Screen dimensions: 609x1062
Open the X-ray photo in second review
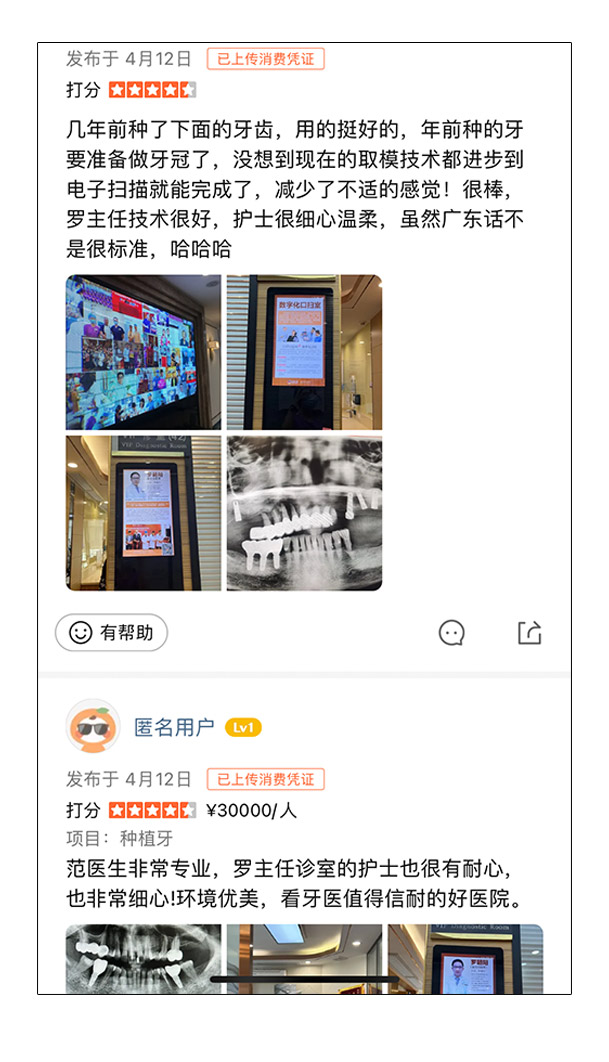click(143, 959)
